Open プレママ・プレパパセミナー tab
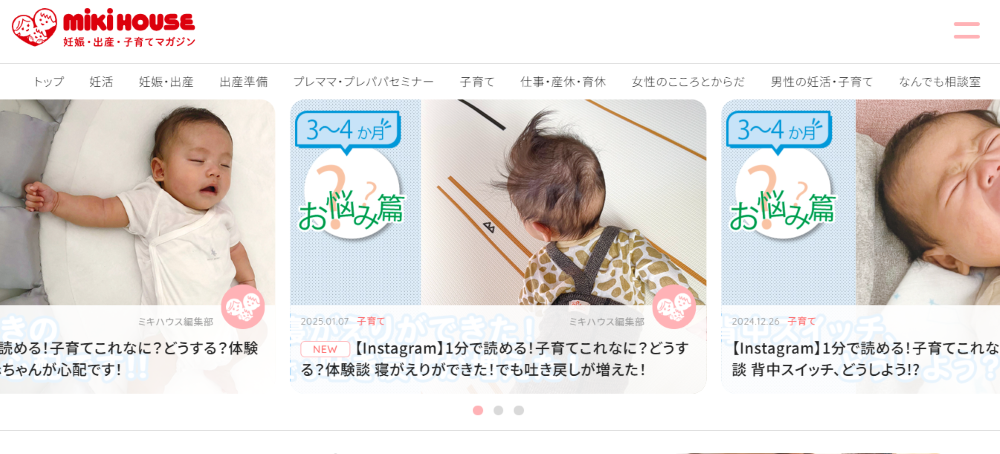The width and height of the screenshot is (1000, 454). coord(363,82)
